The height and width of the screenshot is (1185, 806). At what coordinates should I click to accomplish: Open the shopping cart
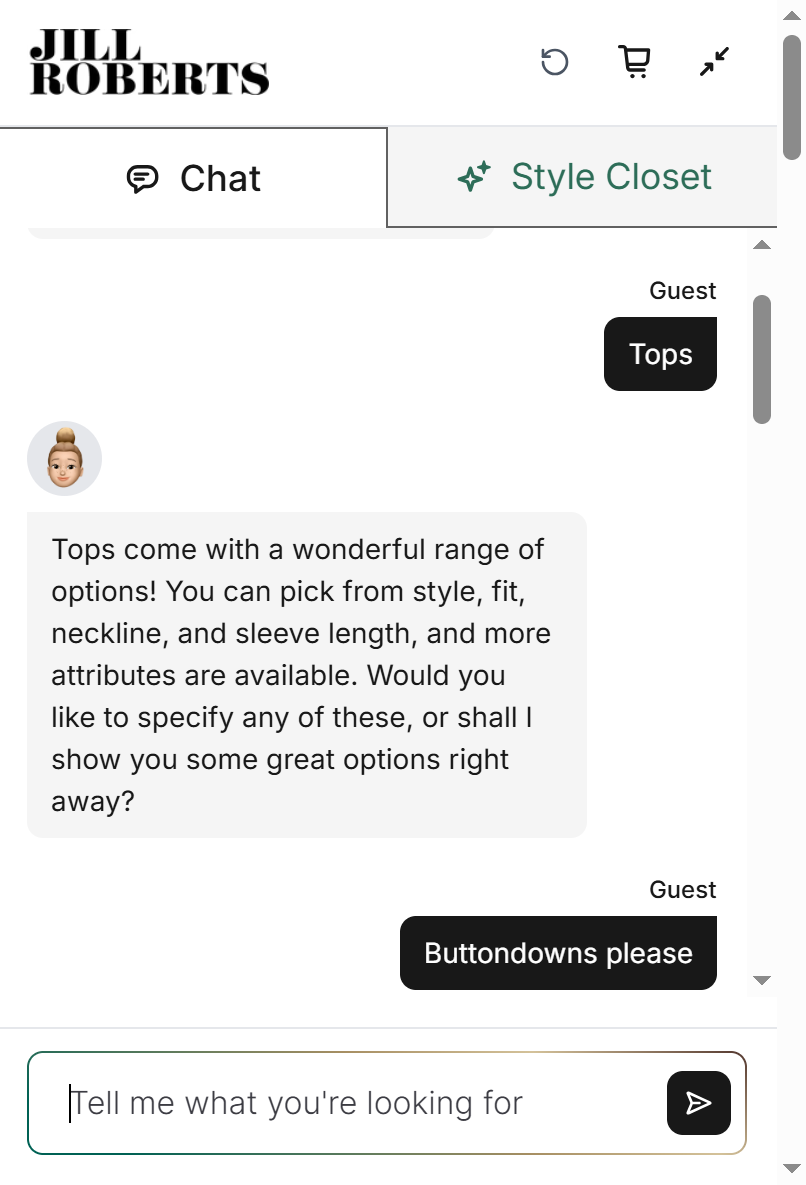(x=634, y=62)
